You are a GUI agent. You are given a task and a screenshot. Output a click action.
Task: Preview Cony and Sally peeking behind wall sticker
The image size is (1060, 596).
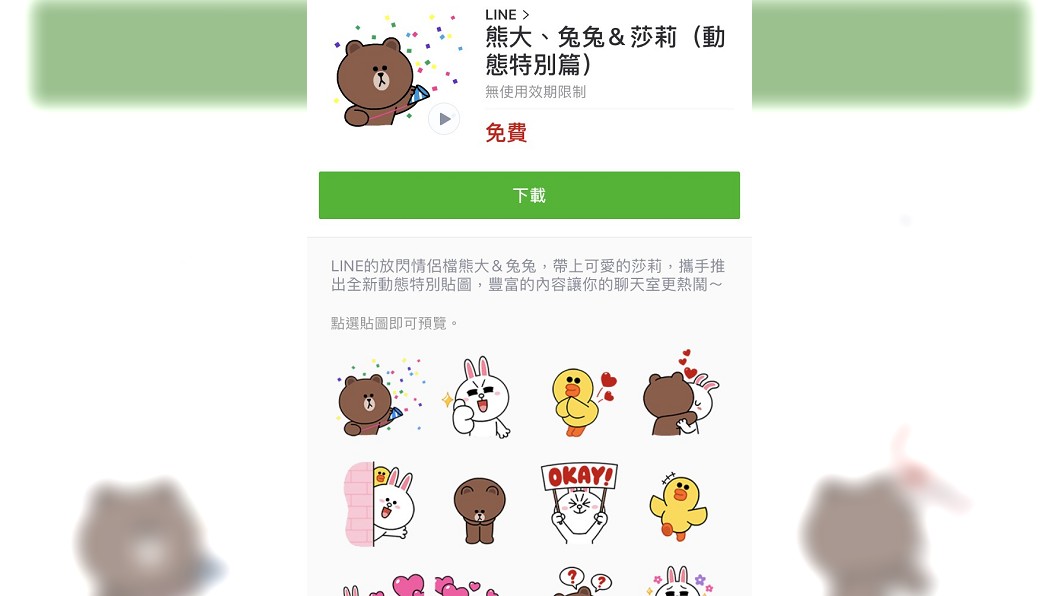click(x=378, y=503)
